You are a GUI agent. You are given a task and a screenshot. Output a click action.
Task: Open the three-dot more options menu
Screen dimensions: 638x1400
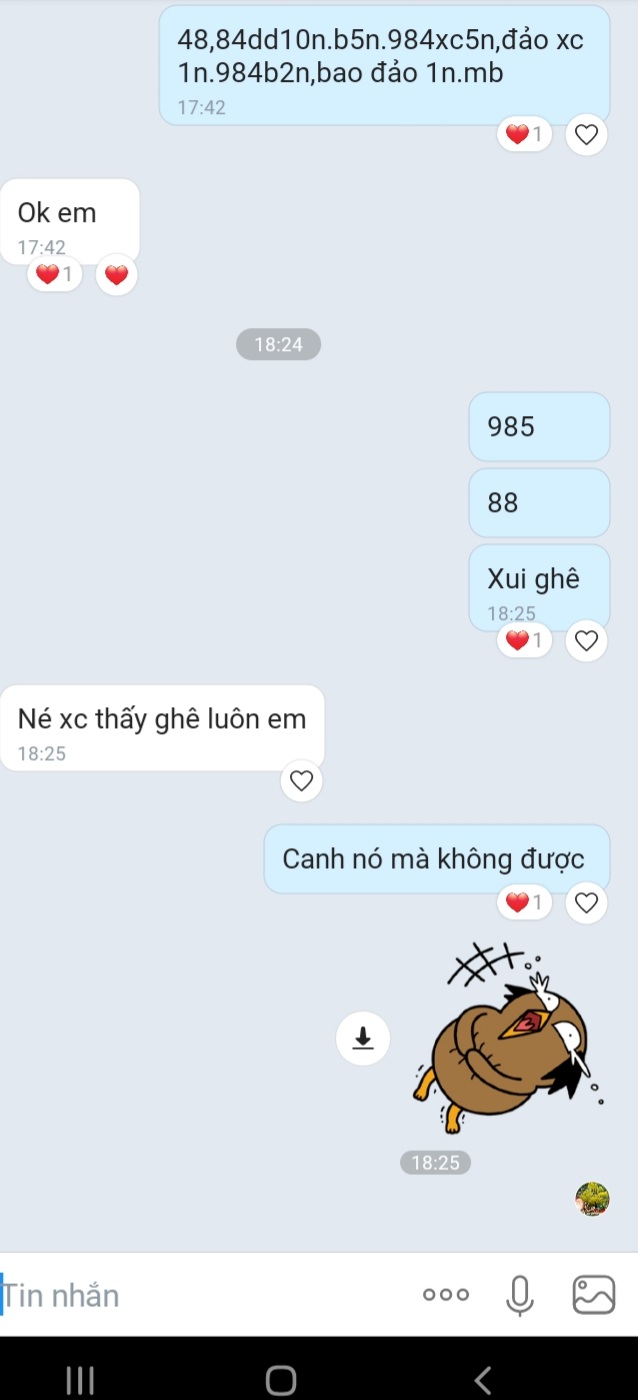coord(445,1295)
